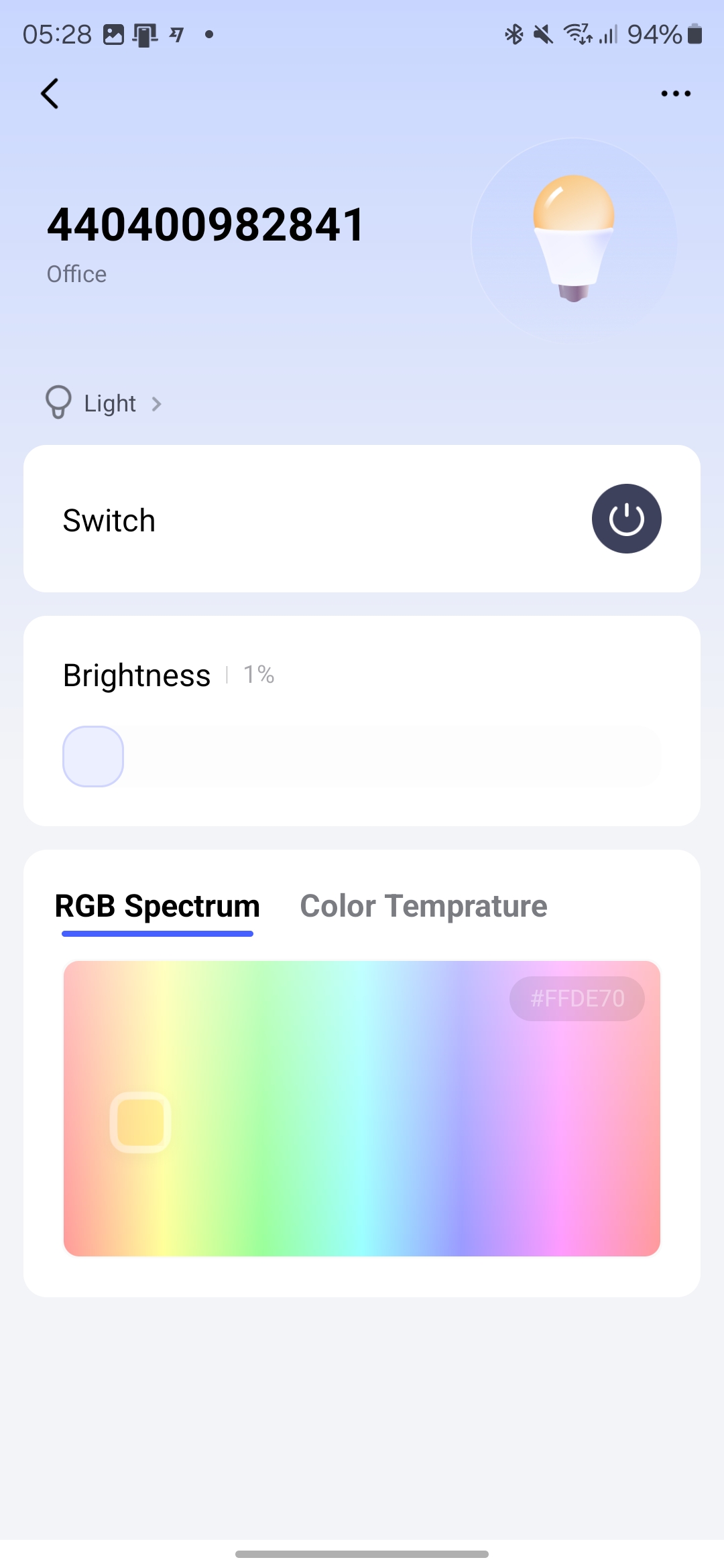Go back to the previous screen

coord(50,94)
